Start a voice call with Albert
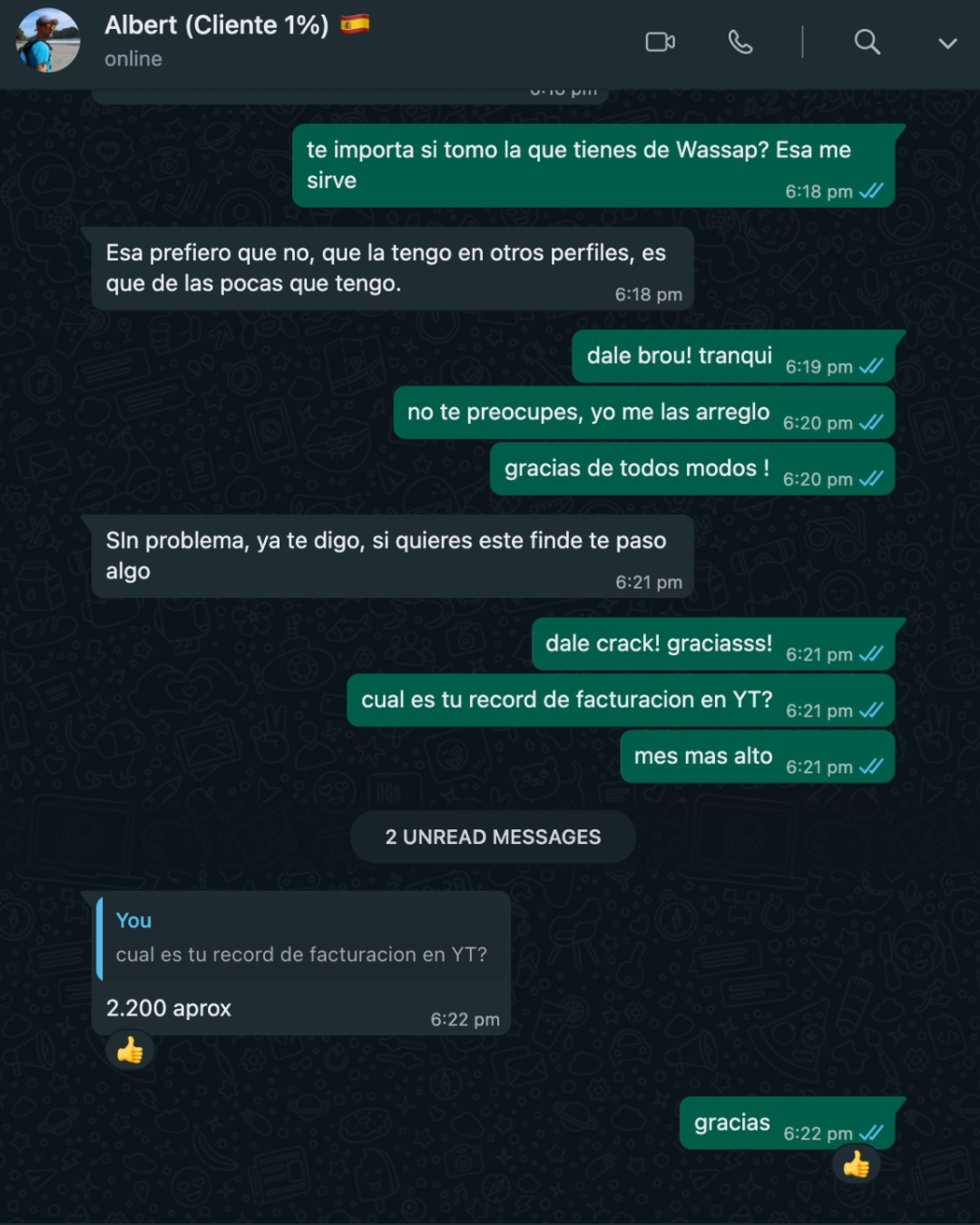The height and width of the screenshot is (1225, 980). click(740, 42)
